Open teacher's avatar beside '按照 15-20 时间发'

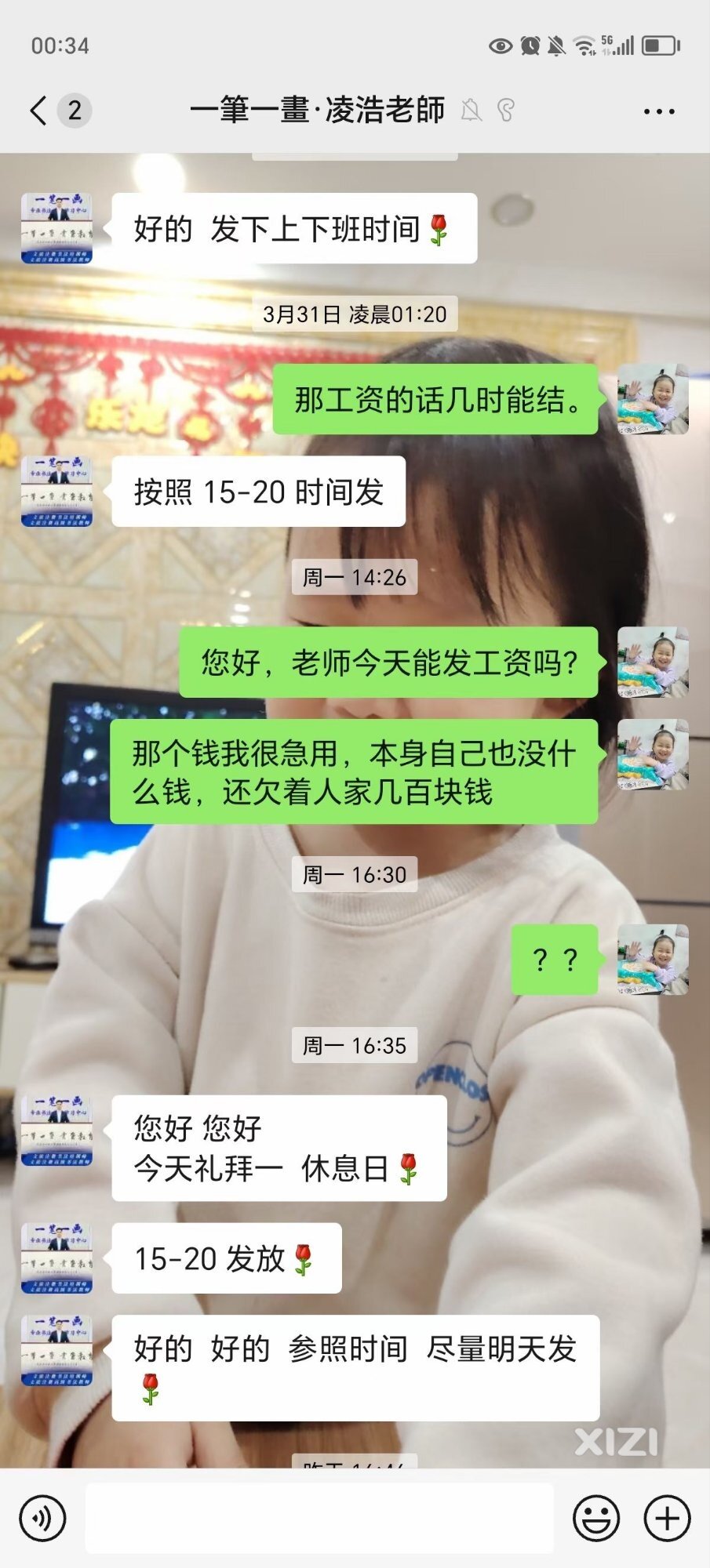(56, 492)
